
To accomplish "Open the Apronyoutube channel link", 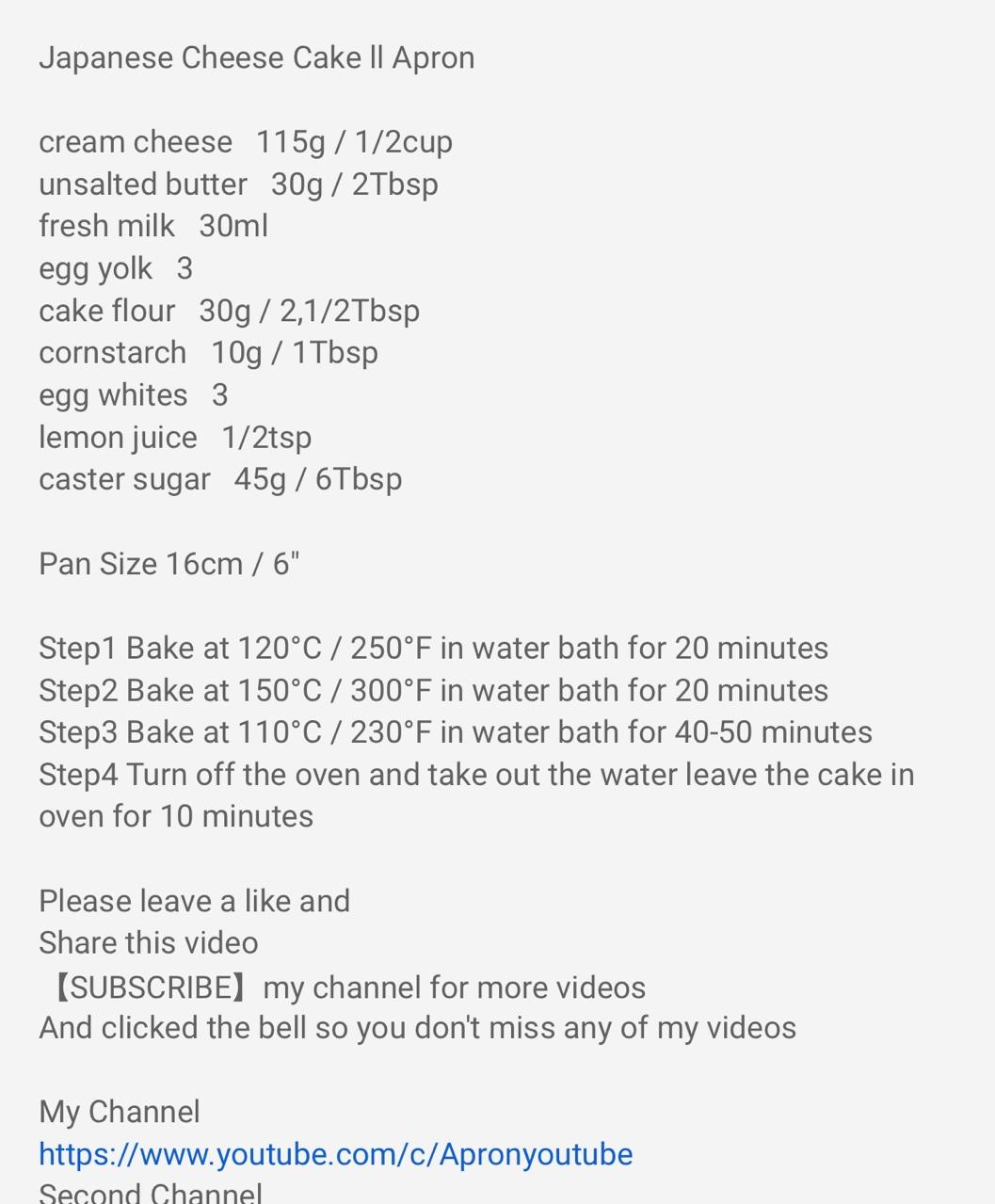I will coord(335,1154).
